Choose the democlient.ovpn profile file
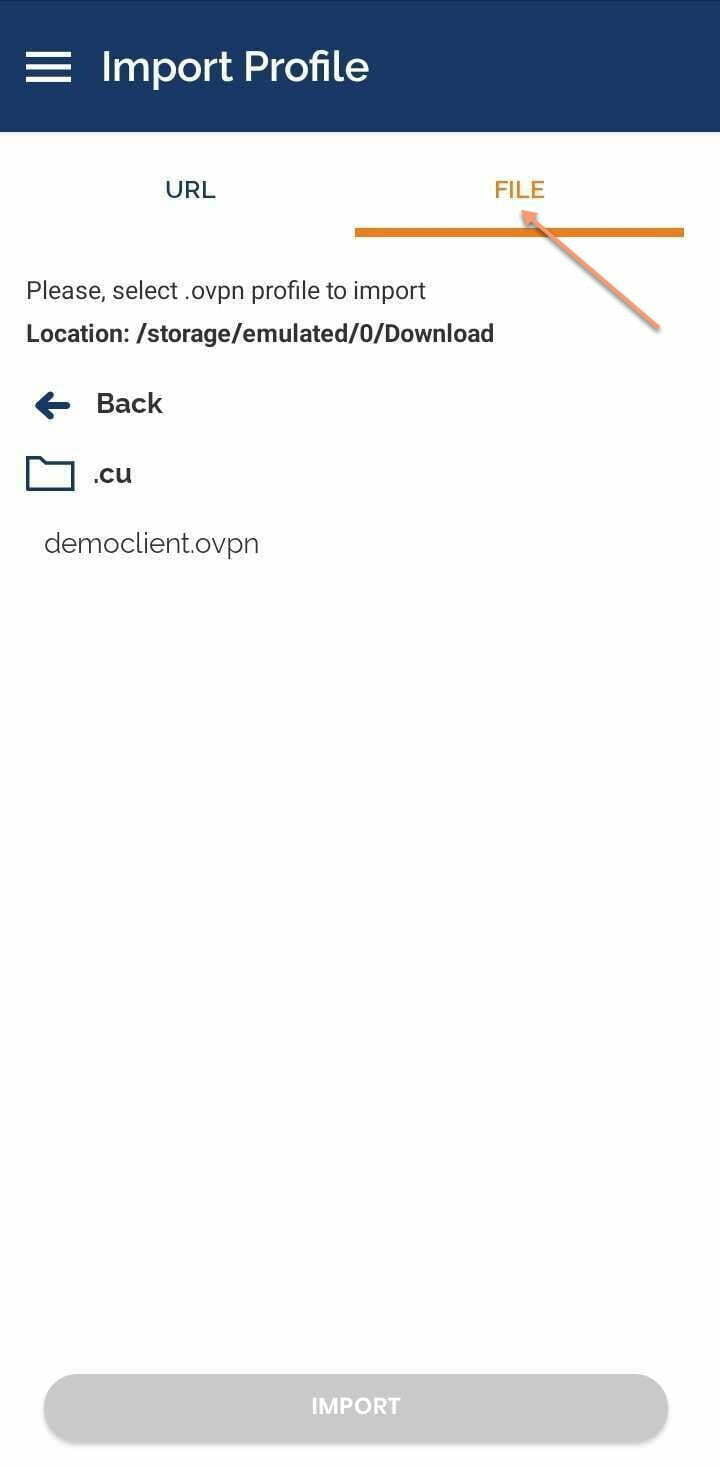This screenshot has height=1467, width=720. pos(152,544)
